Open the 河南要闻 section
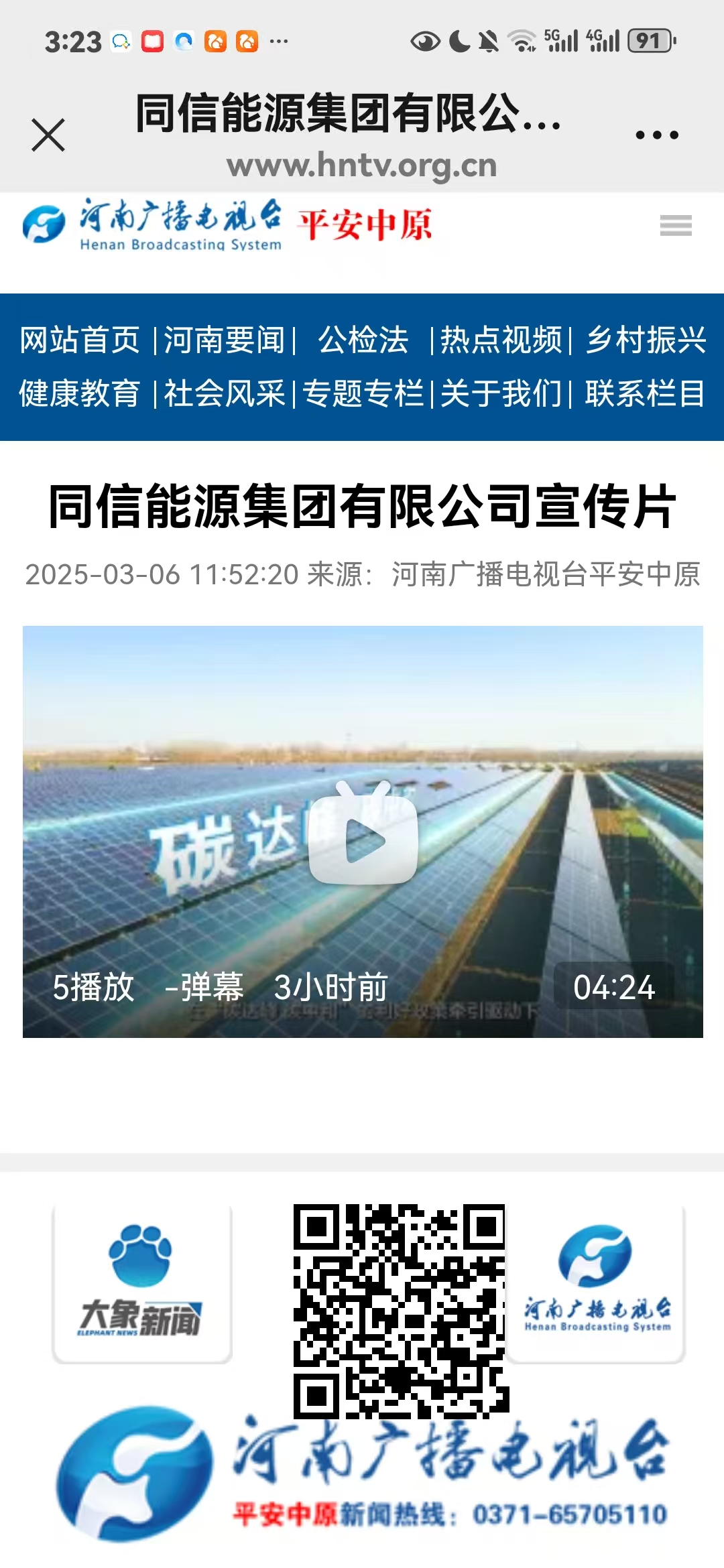 click(x=225, y=340)
